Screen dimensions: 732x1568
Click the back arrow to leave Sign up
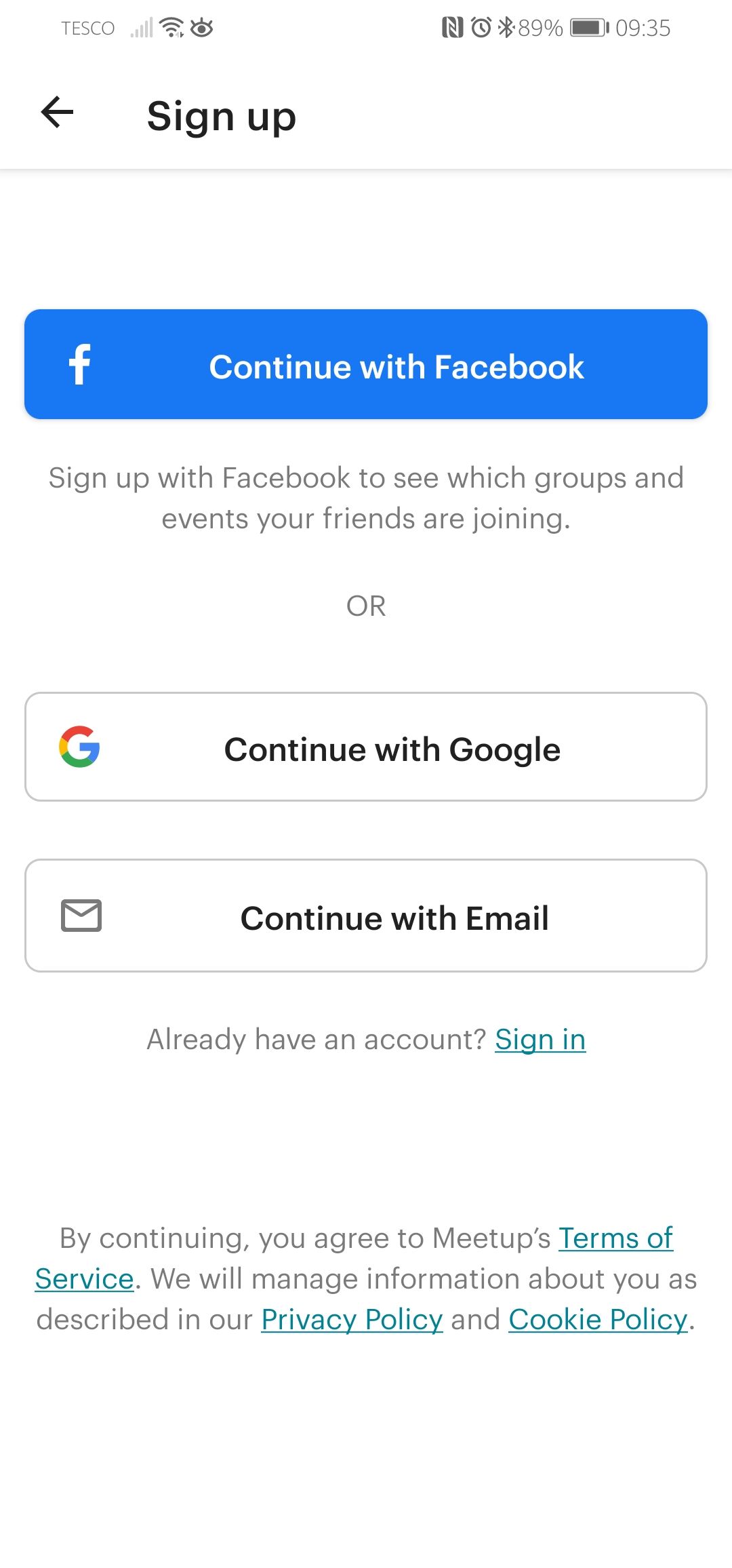click(x=56, y=112)
